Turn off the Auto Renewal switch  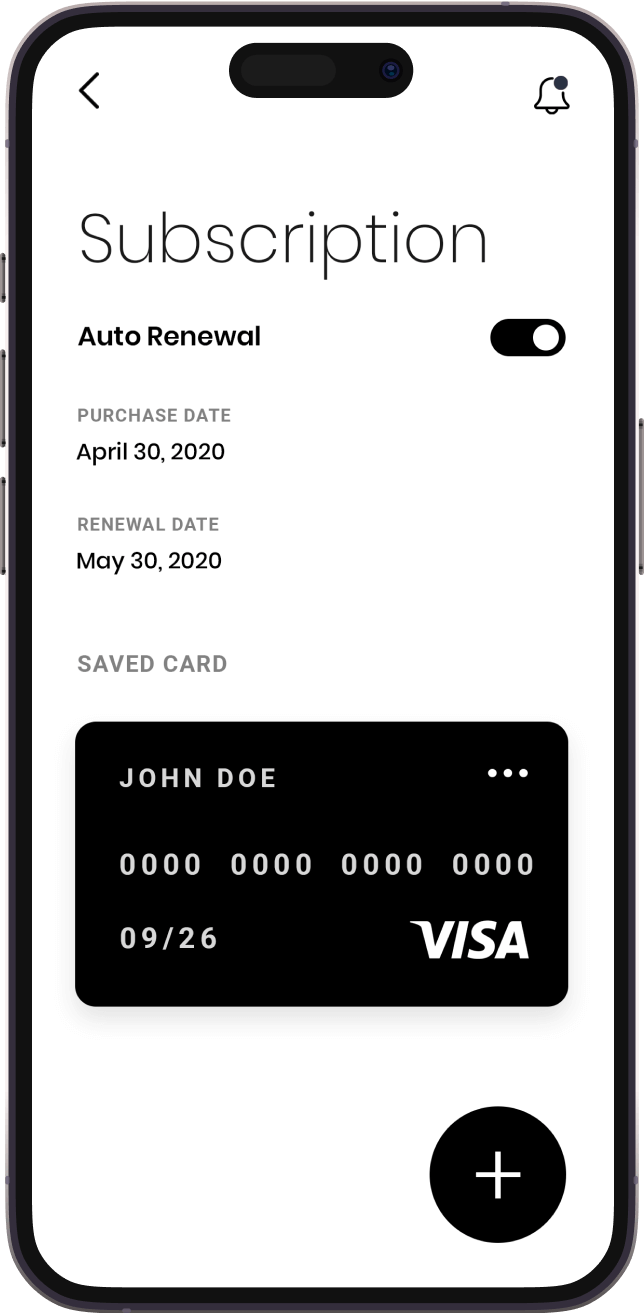(527, 338)
